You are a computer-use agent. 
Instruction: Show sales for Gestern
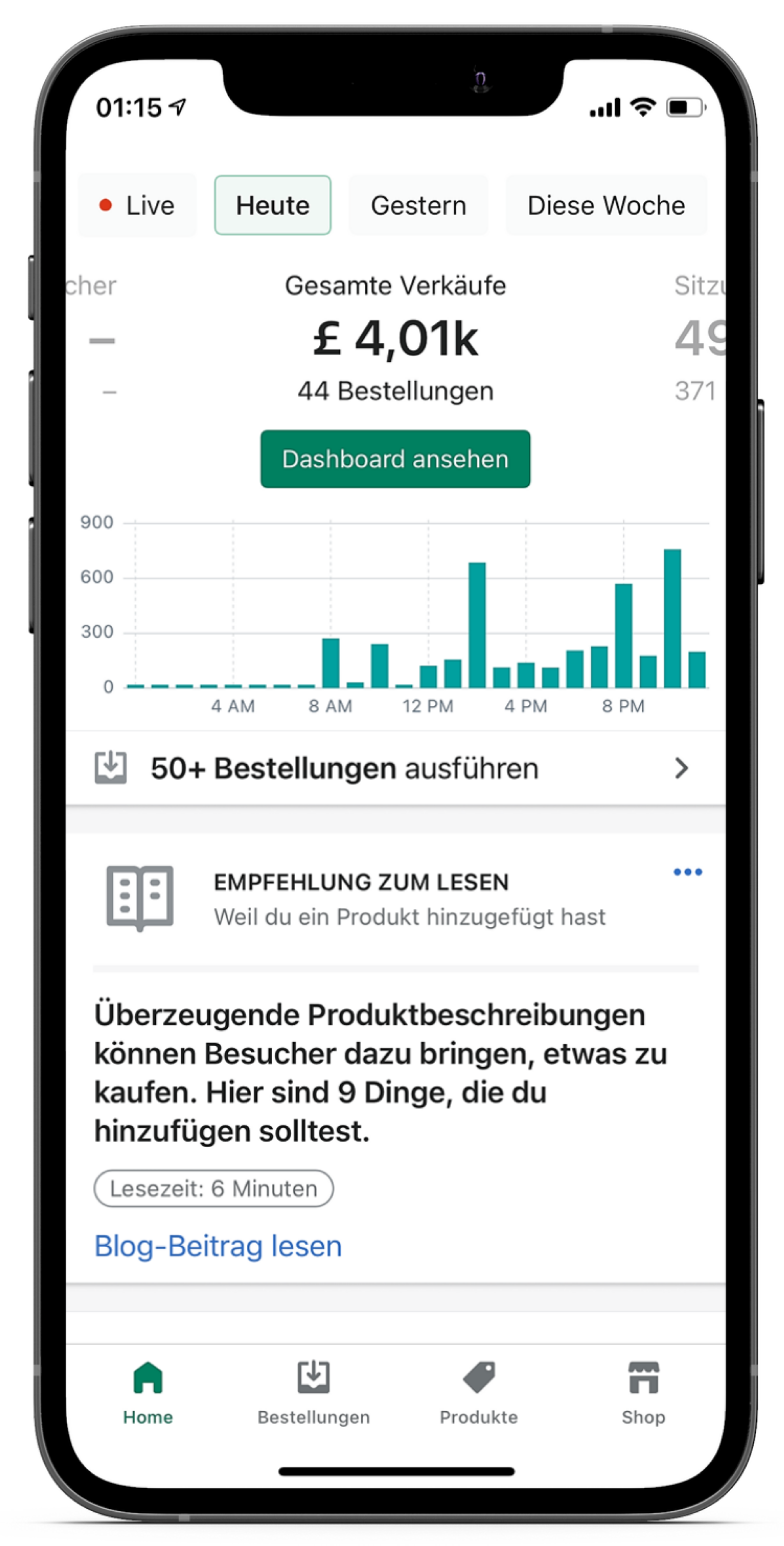click(418, 205)
